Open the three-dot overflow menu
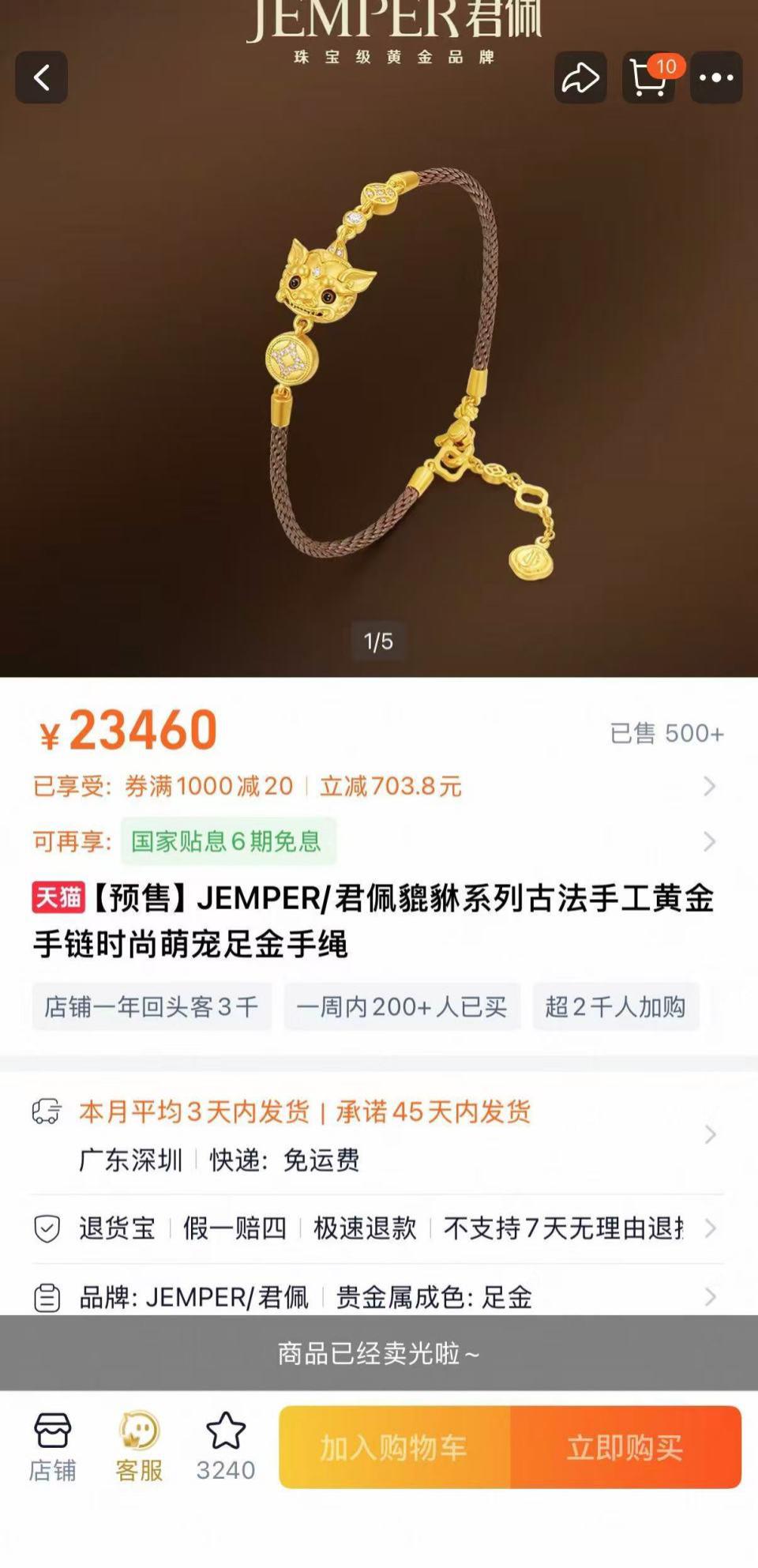Image resolution: width=758 pixels, height=1568 pixels. (x=715, y=77)
